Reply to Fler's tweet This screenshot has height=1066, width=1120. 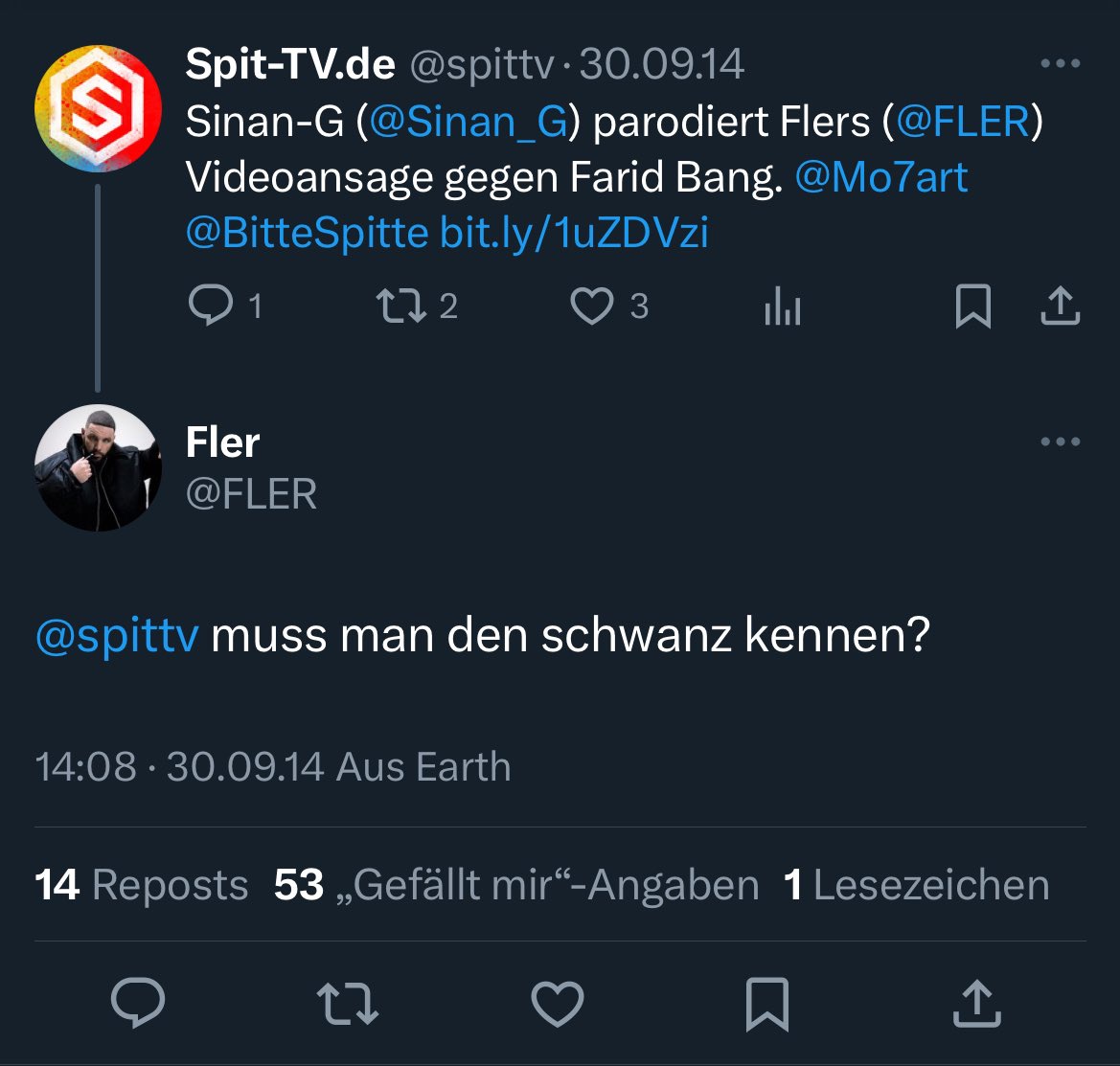138,1003
